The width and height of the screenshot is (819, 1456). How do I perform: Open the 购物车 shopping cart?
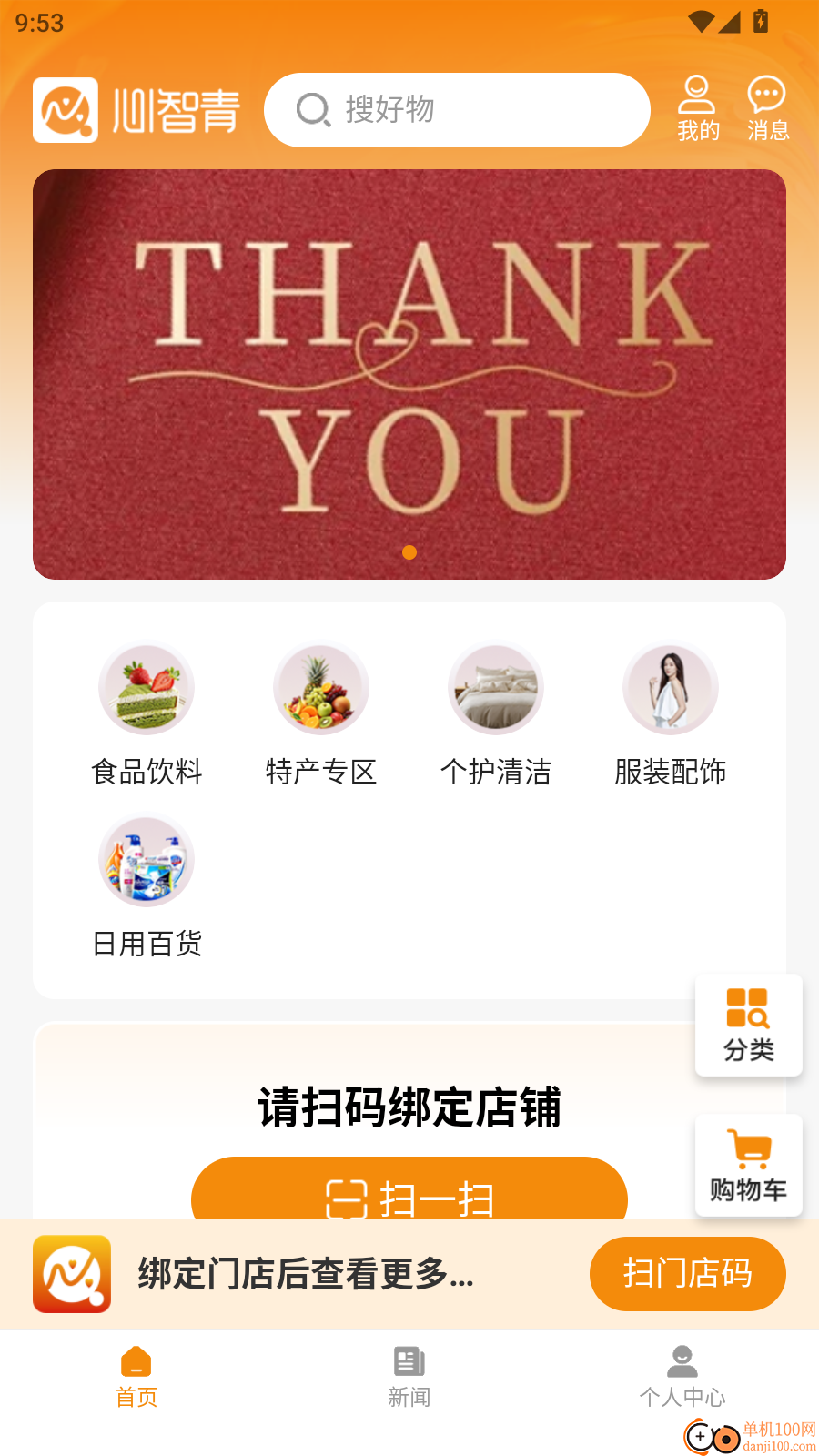748,1166
